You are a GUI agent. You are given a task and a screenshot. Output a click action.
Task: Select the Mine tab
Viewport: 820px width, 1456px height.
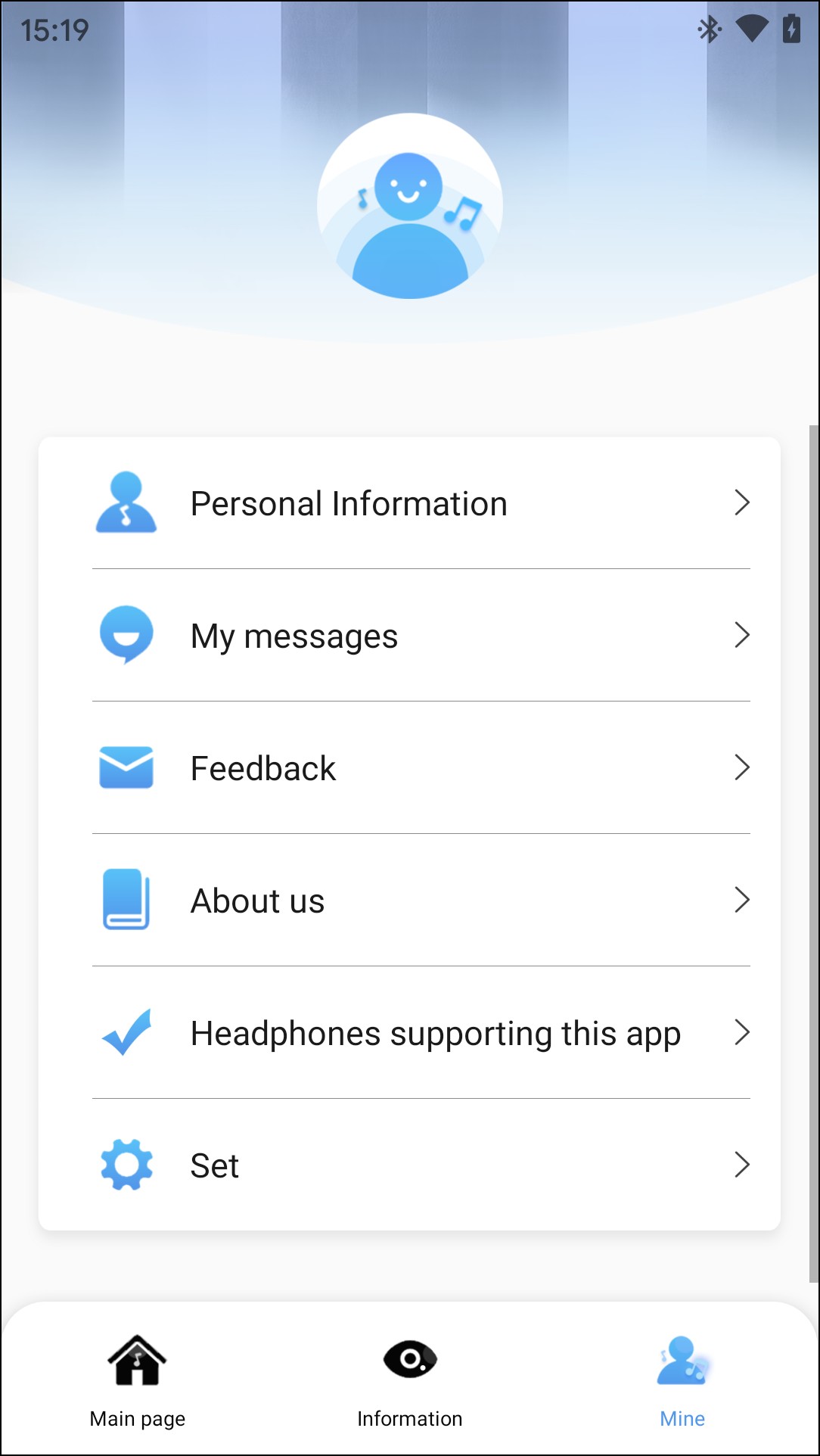682,1380
